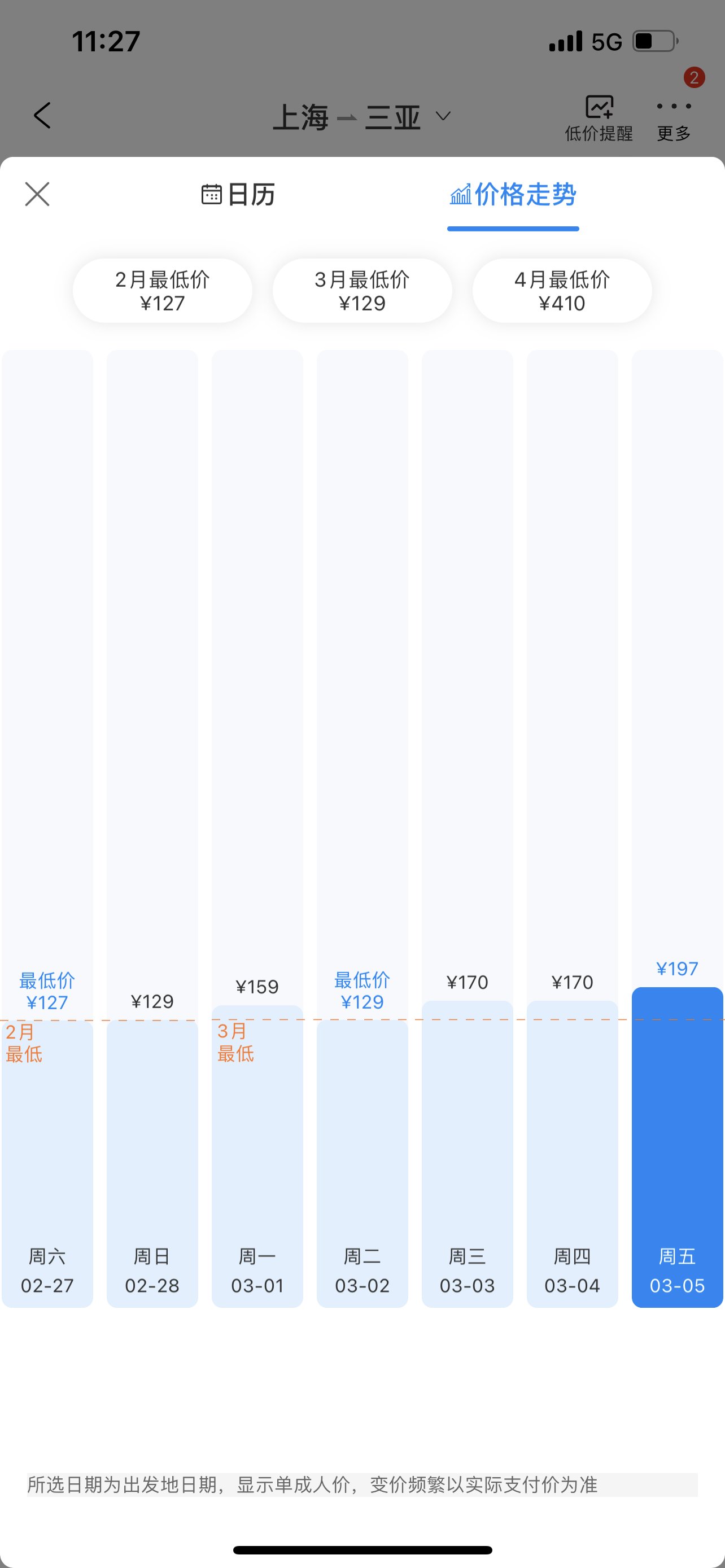Screen dimensions: 725x1568
Task: Open the 更多 menu
Action: (x=674, y=117)
